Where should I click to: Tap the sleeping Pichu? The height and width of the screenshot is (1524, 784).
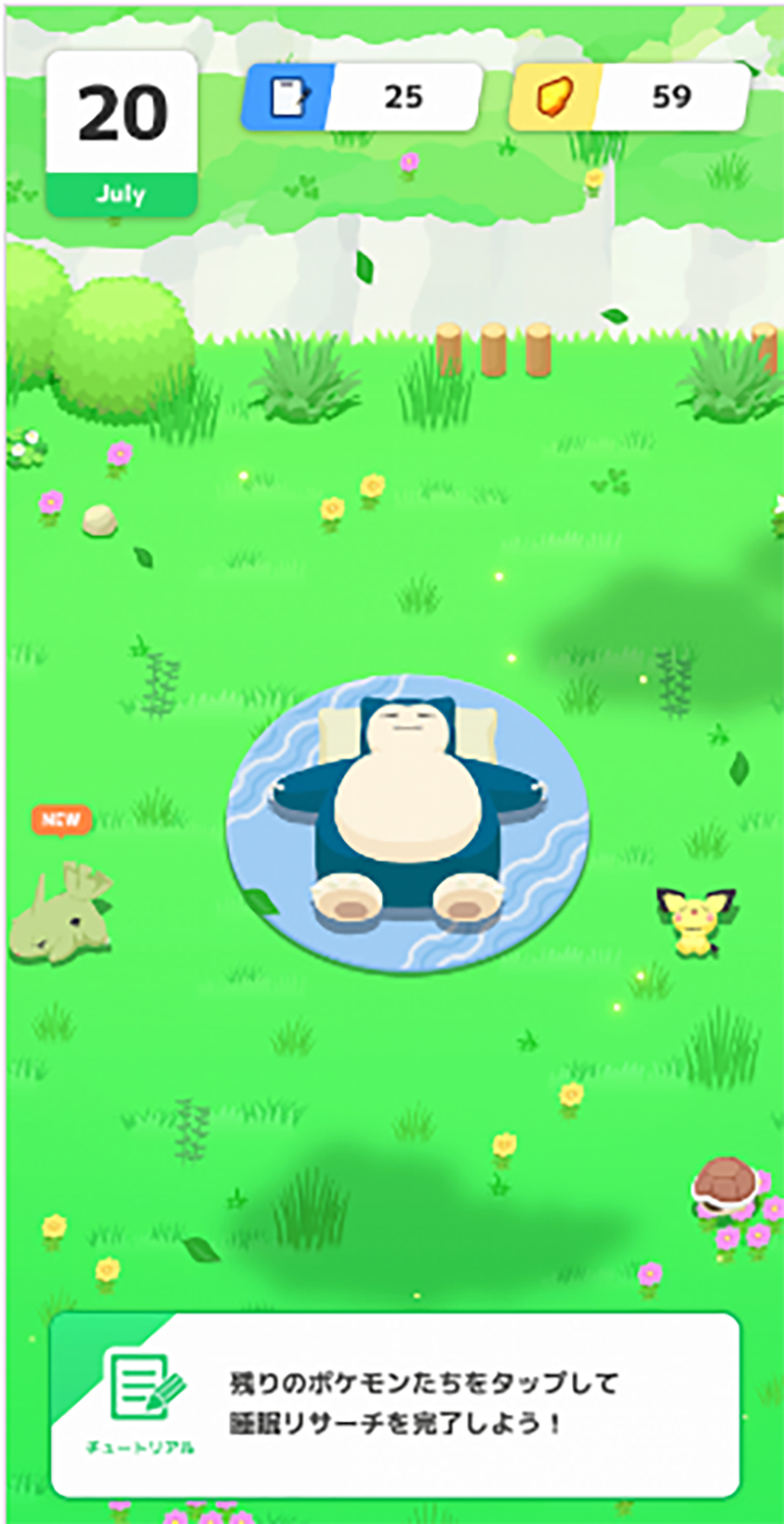[x=696, y=922]
